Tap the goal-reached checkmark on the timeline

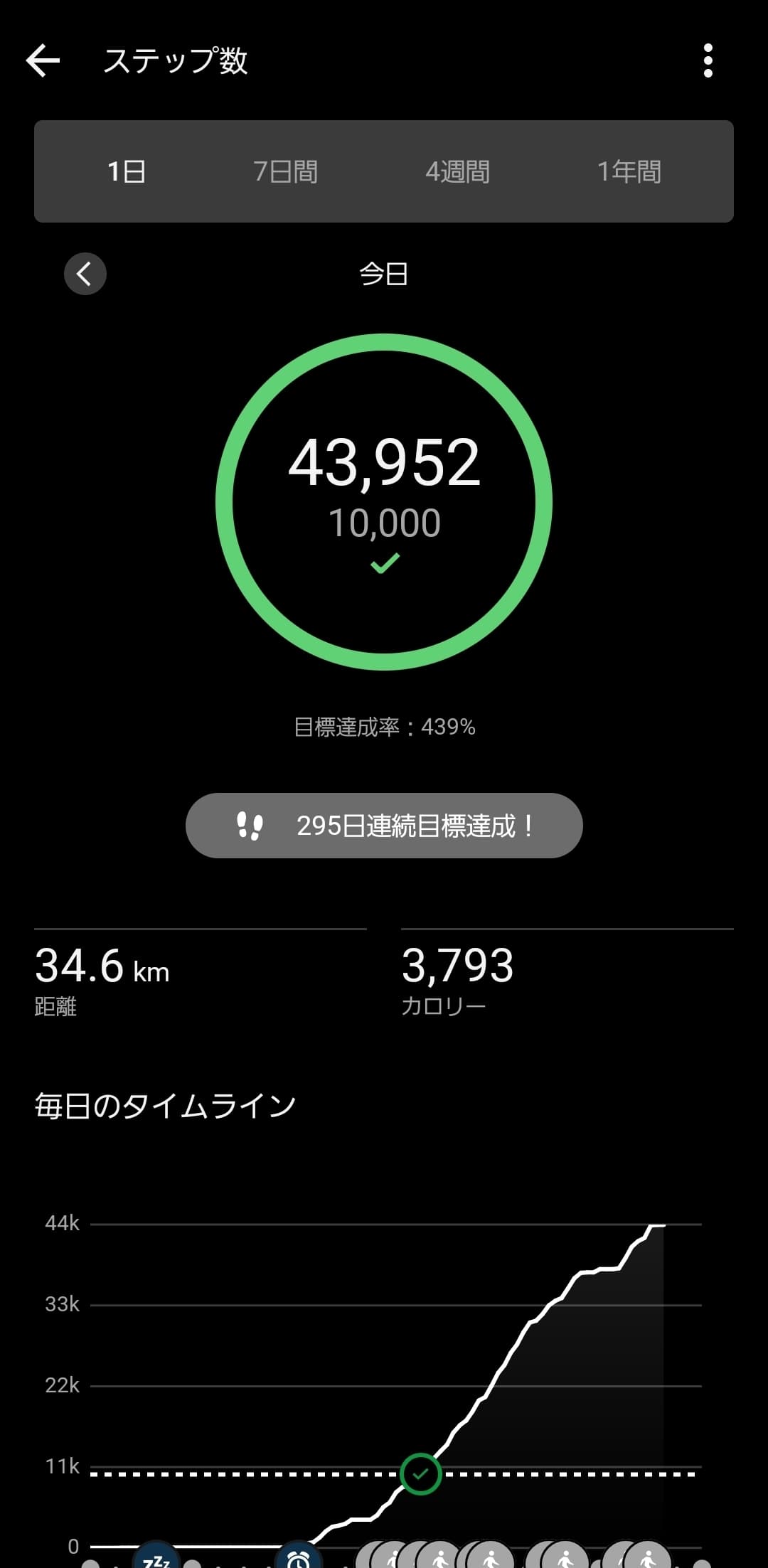coord(420,1474)
